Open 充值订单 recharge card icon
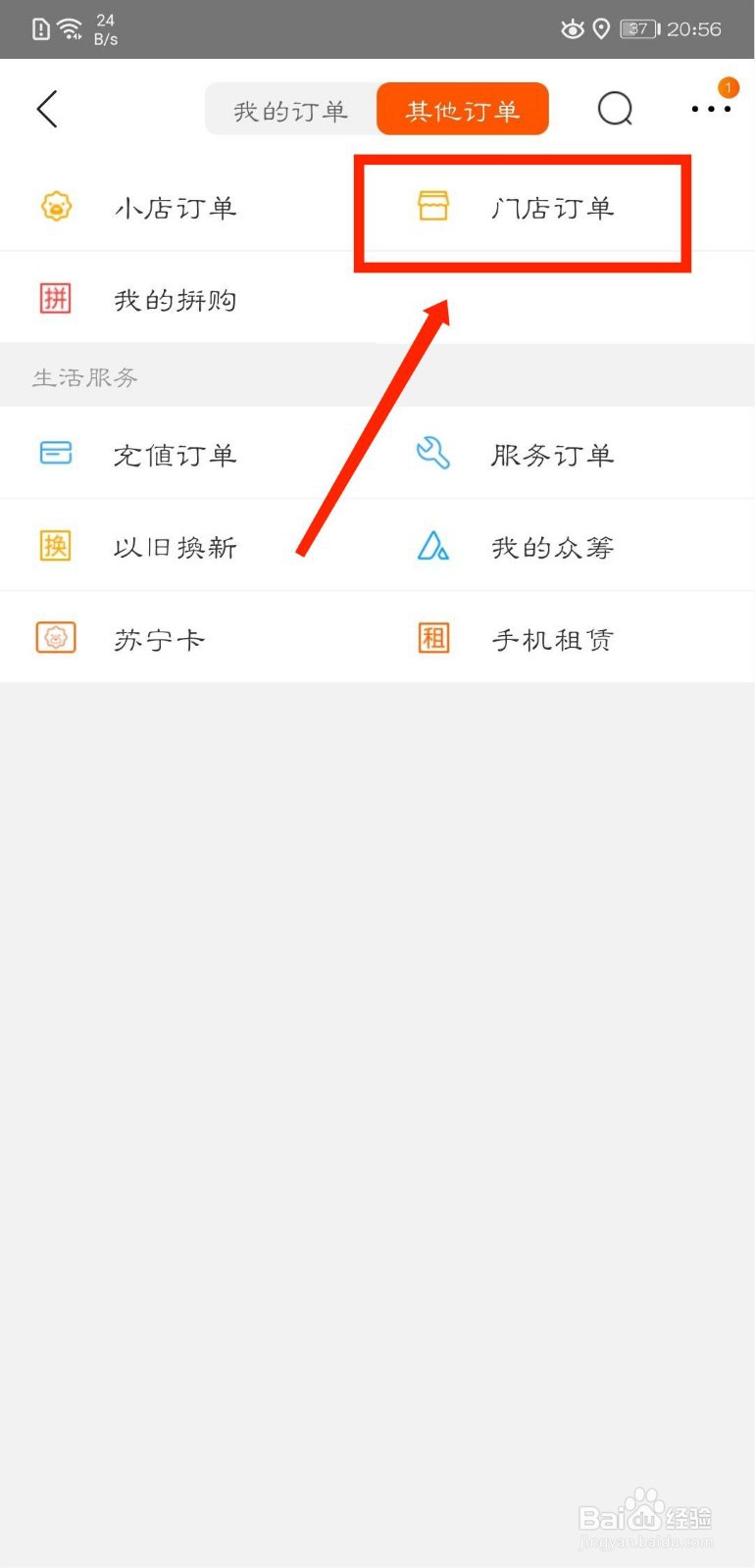Image resolution: width=755 pixels, height=1568 pixels. click(x=56, y=453)
